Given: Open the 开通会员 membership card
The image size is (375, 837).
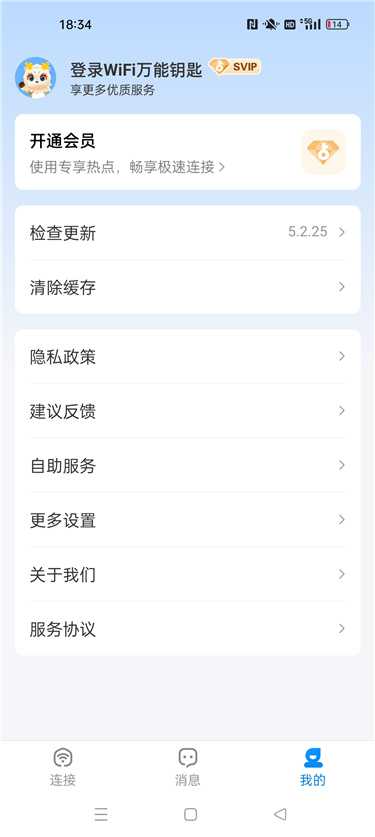Looking at the screenshot, I should click(x=188, y=152).
